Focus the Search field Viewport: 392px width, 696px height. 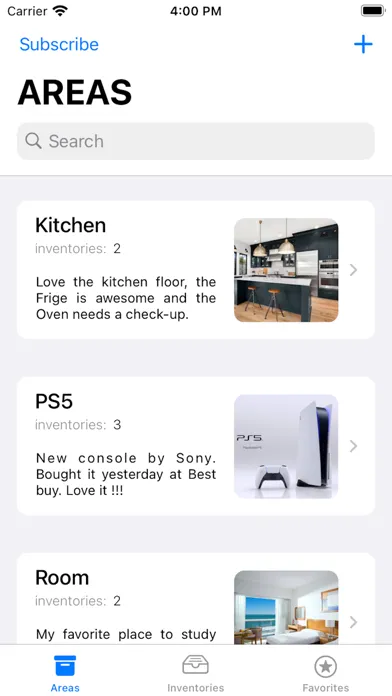[196, 141]
